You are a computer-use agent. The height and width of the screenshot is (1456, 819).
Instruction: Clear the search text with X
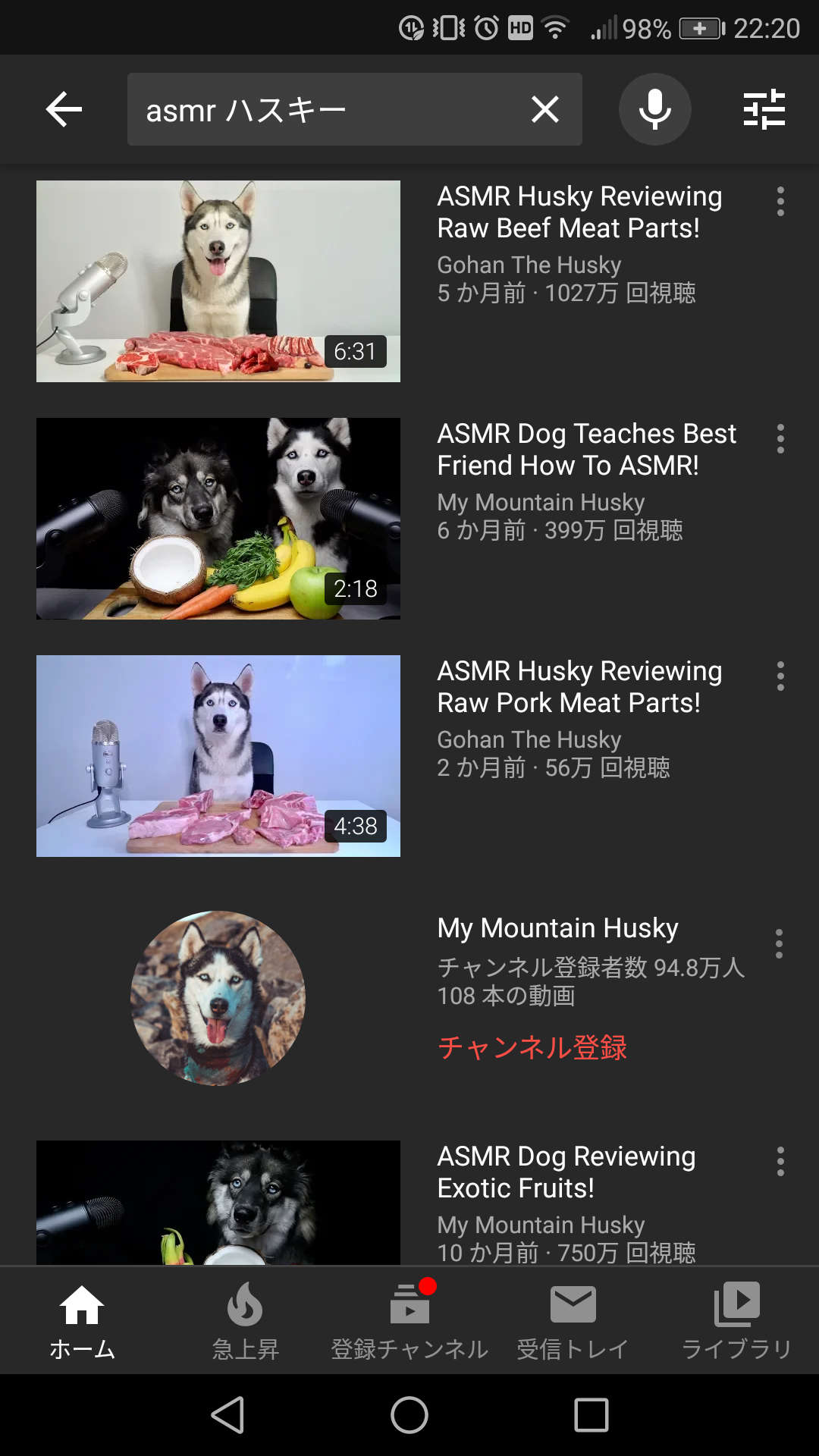544,110
